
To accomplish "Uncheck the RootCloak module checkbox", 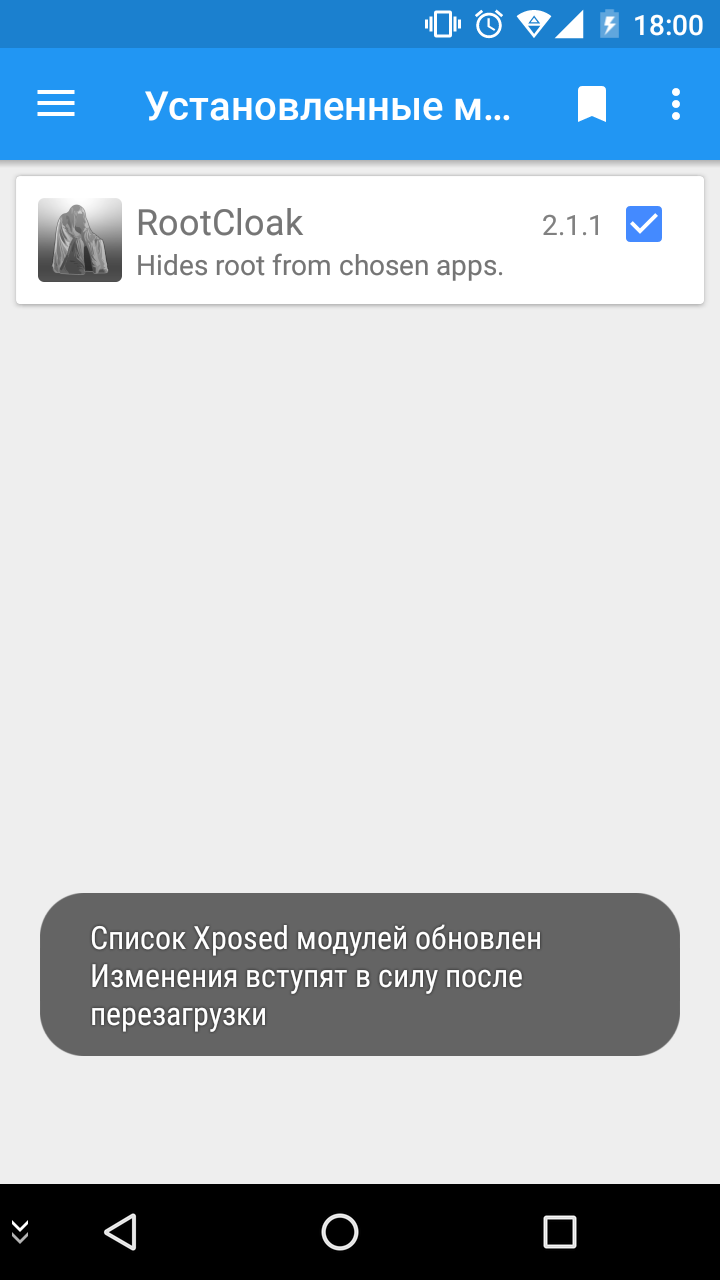I will point(644,224).
